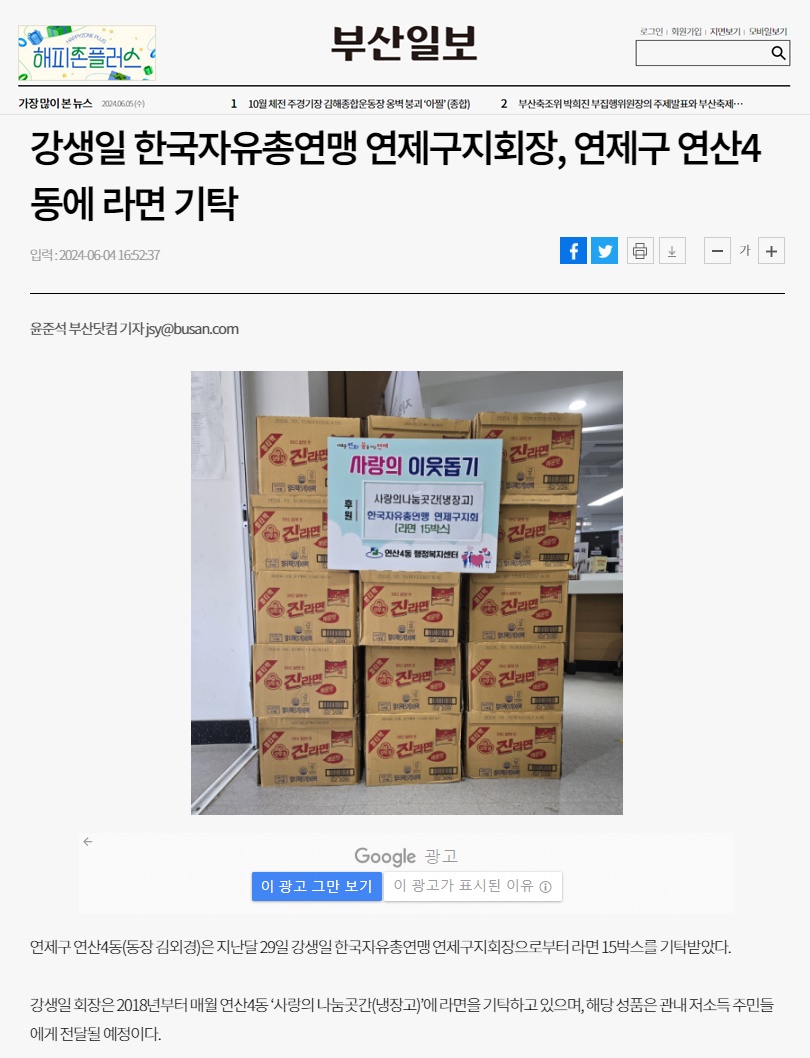
Task: Tap 이 광고가 표시된 이유 button
Action: click(472, 886)
